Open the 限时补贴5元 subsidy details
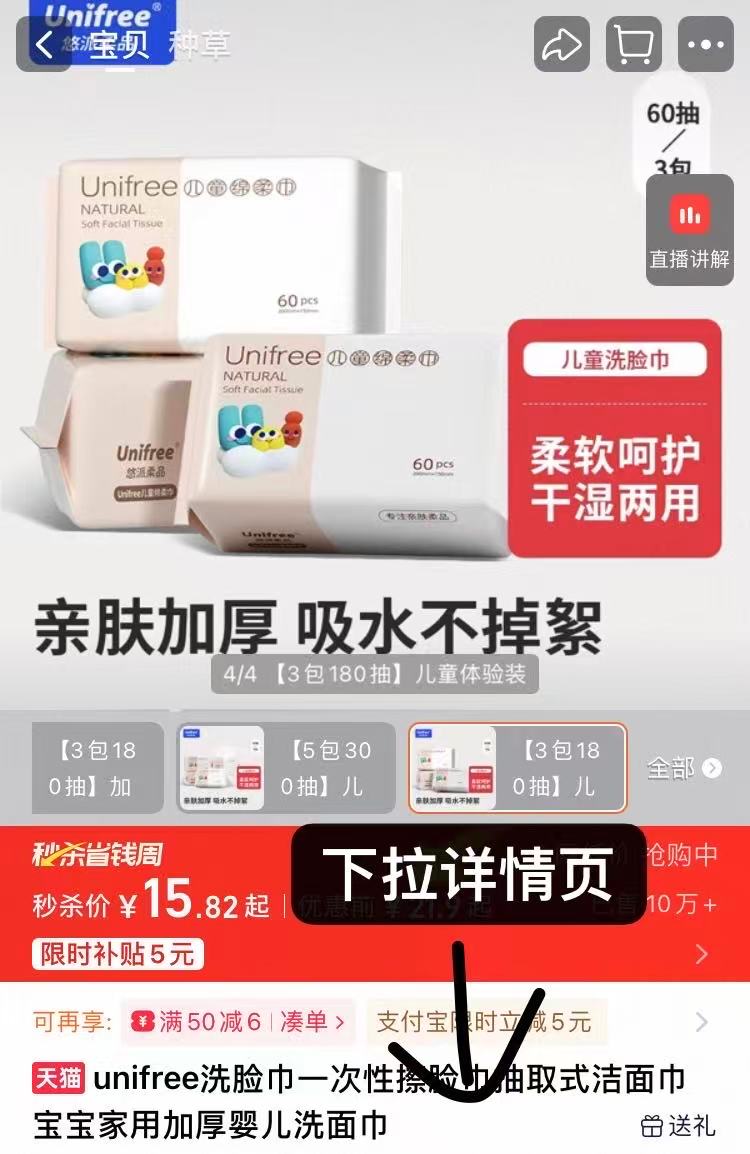The width and height of the screenshot is (750, 1154). point(118,953)
